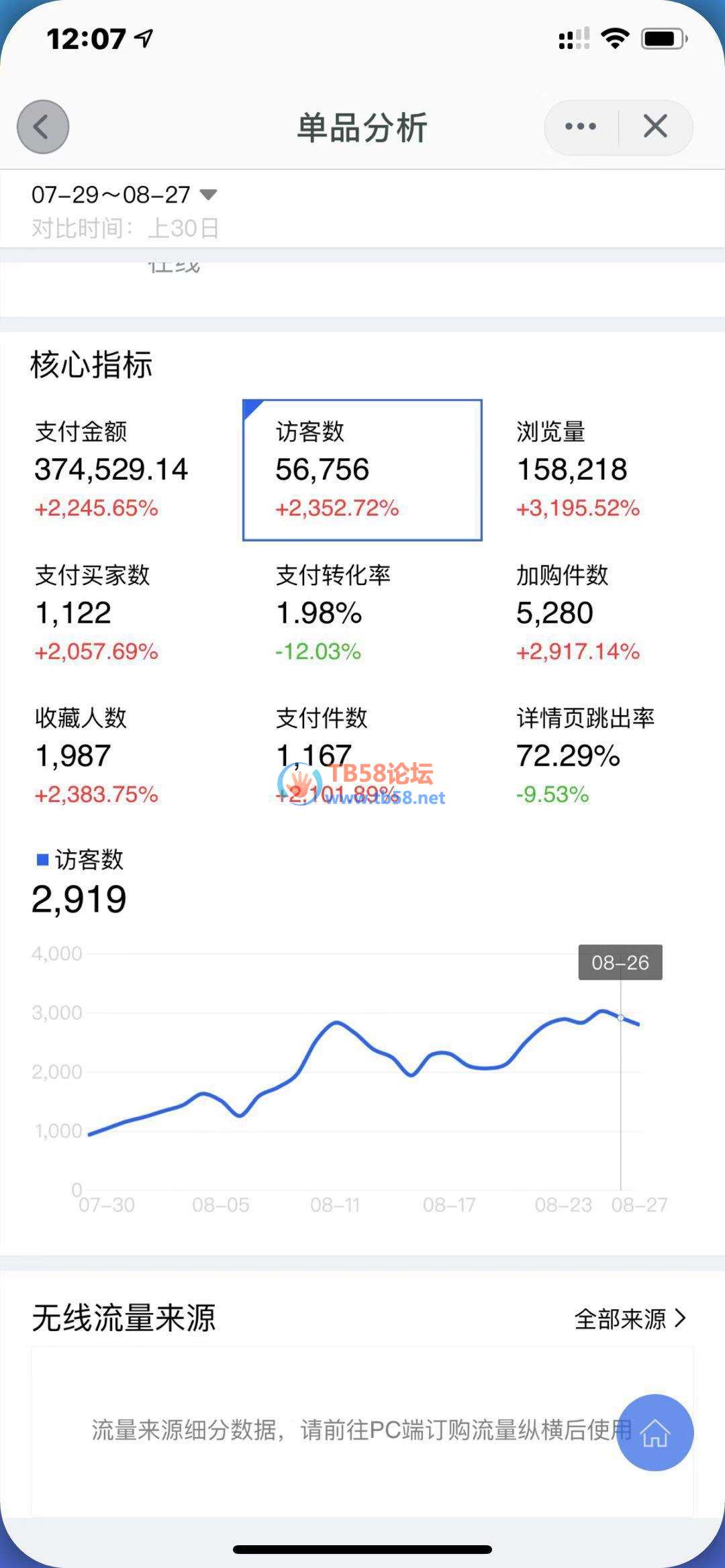
Task: Select the 访客数 metric card
Action: (362, 470)
